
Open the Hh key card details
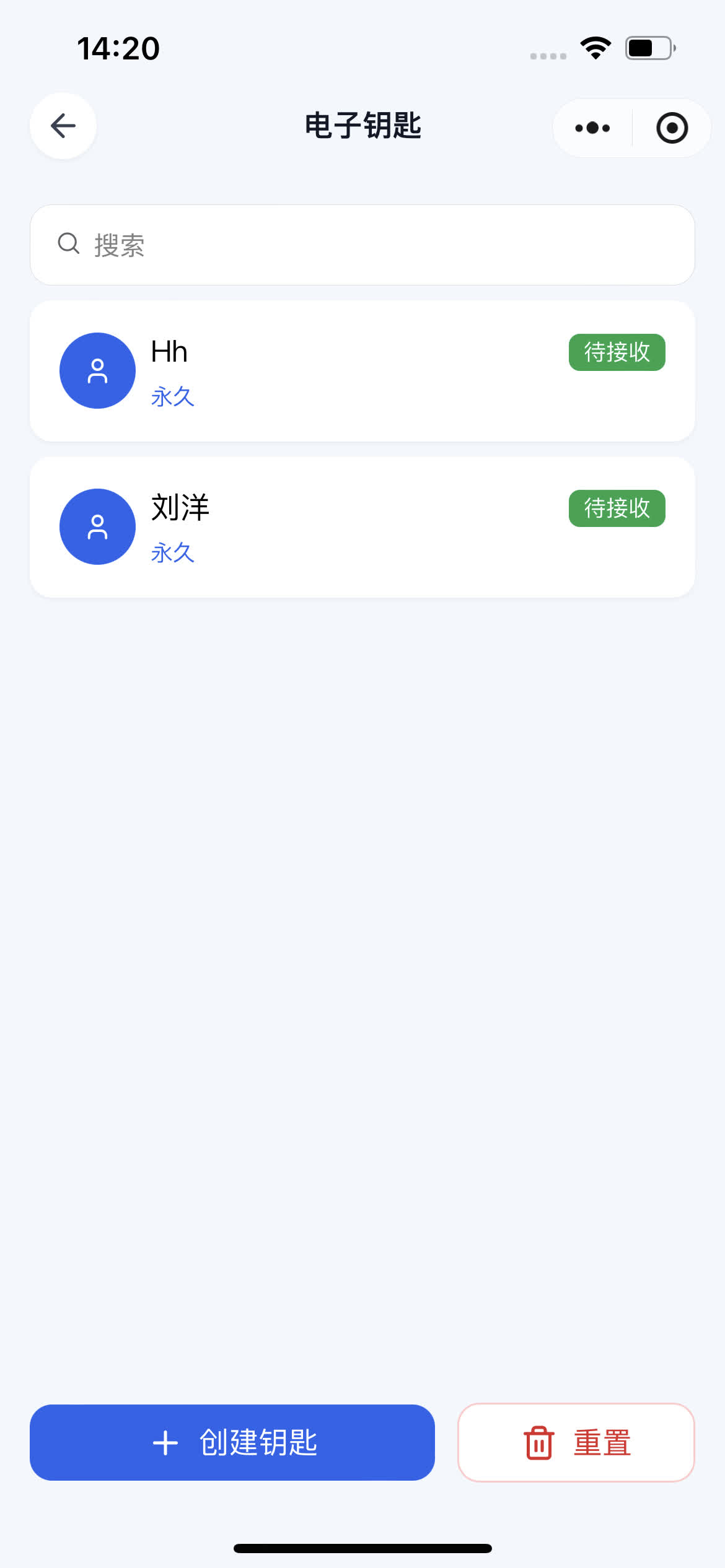point(362,370)
